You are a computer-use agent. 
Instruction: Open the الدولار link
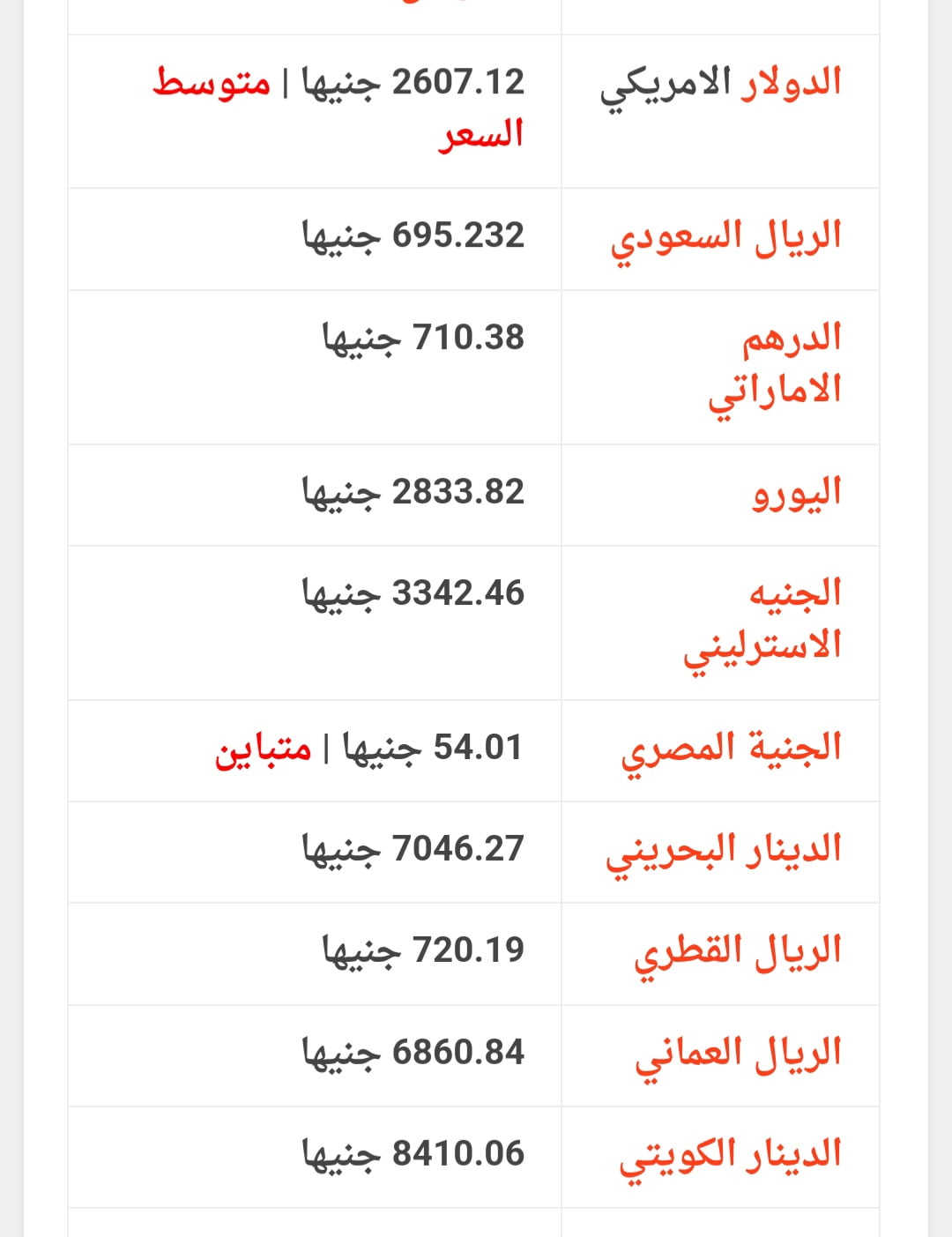click(791, 82)
